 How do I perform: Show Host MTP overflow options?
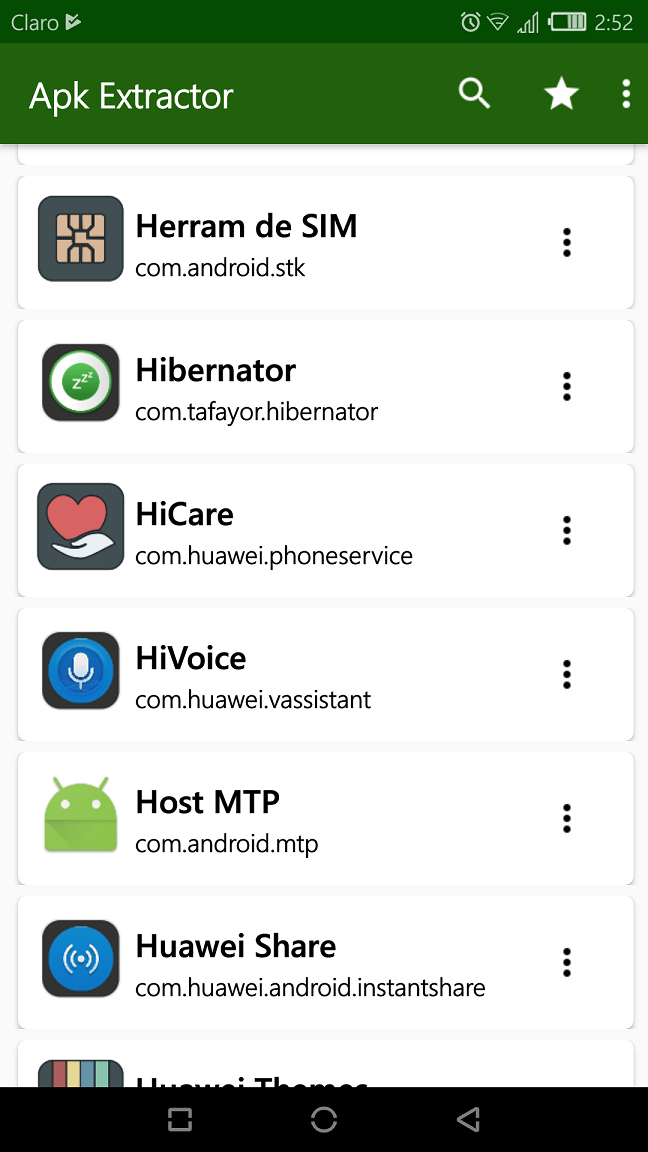pos(567,818)
